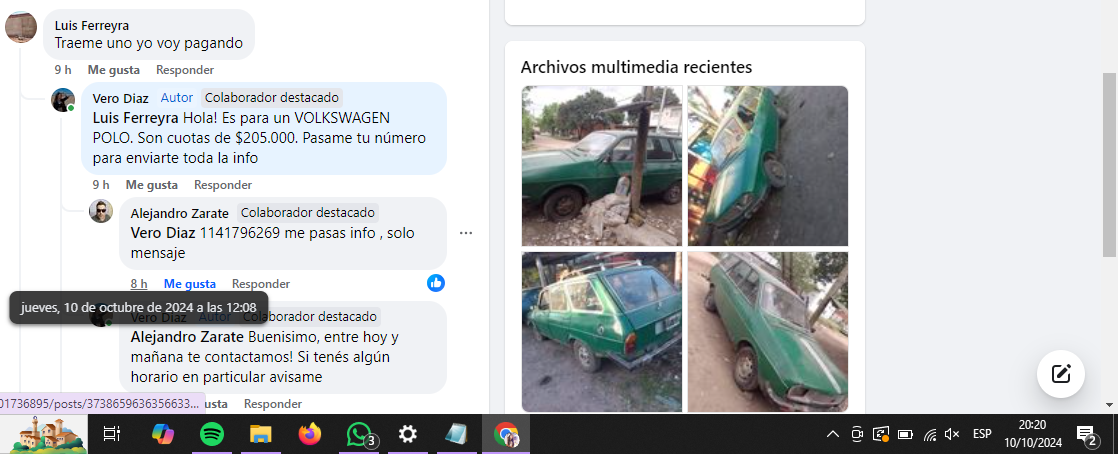
Task: Open Spotify from the taskbar
Action: 211,434
